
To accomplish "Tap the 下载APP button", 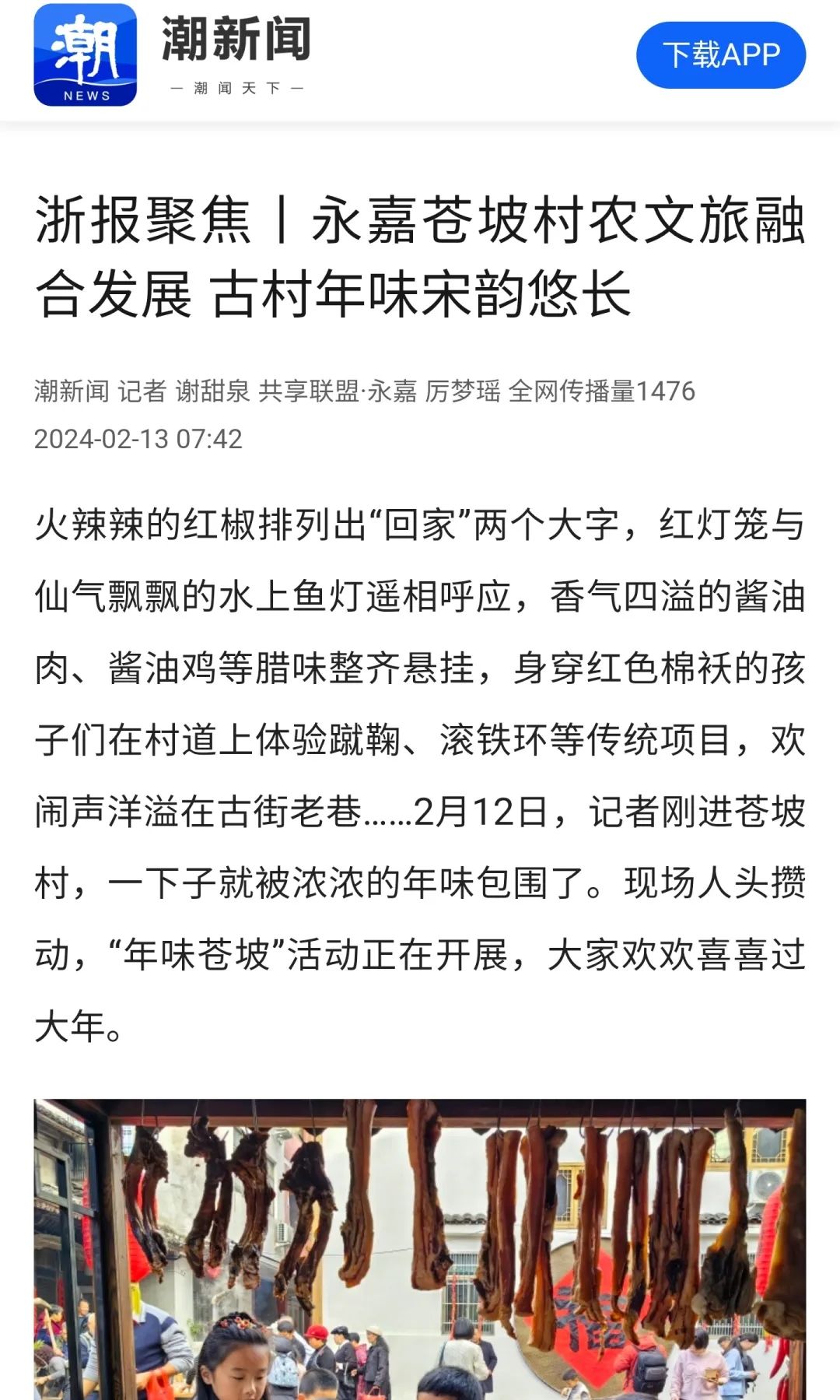I will pos(720,55).
